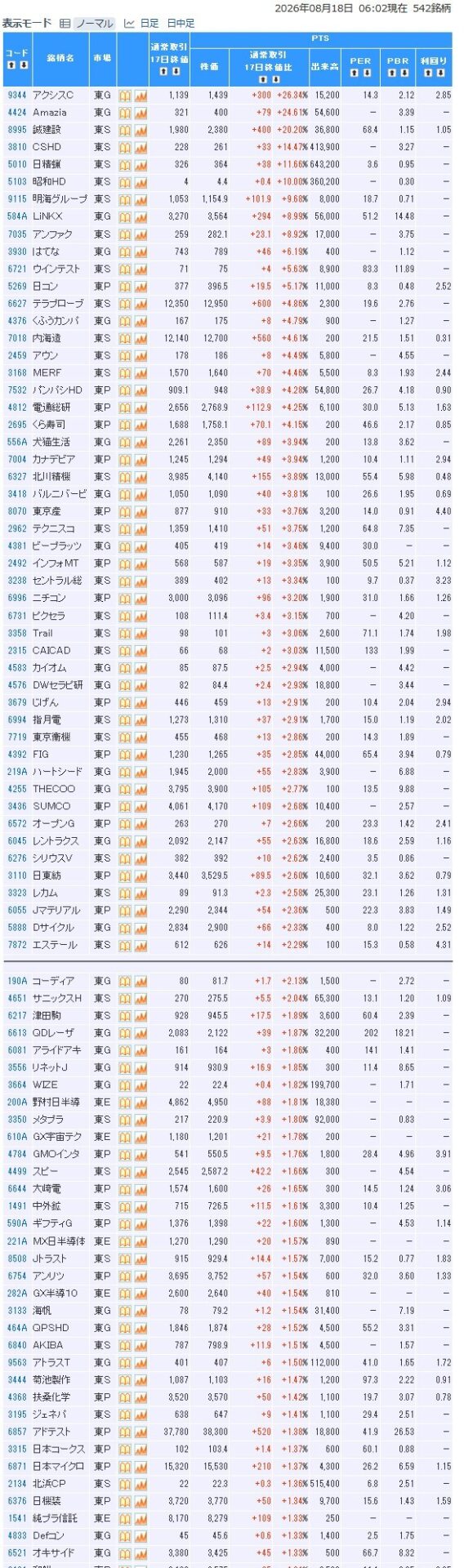The width and height of the screenshot is (464, 1568).
Task: Sort by コード ascending arrow
Action: click(x=11, y=65)
